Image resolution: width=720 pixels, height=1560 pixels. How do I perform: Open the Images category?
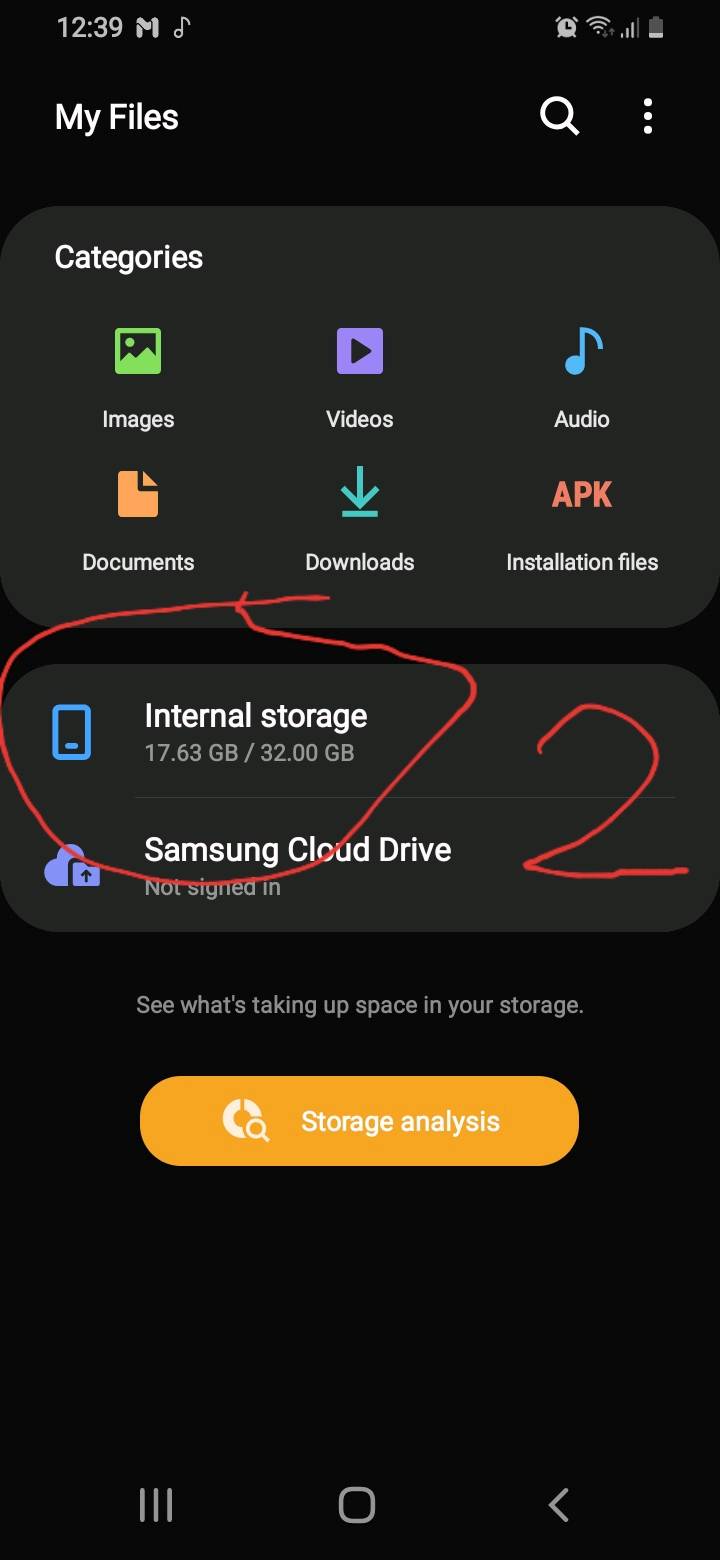[x=138, y=379]
